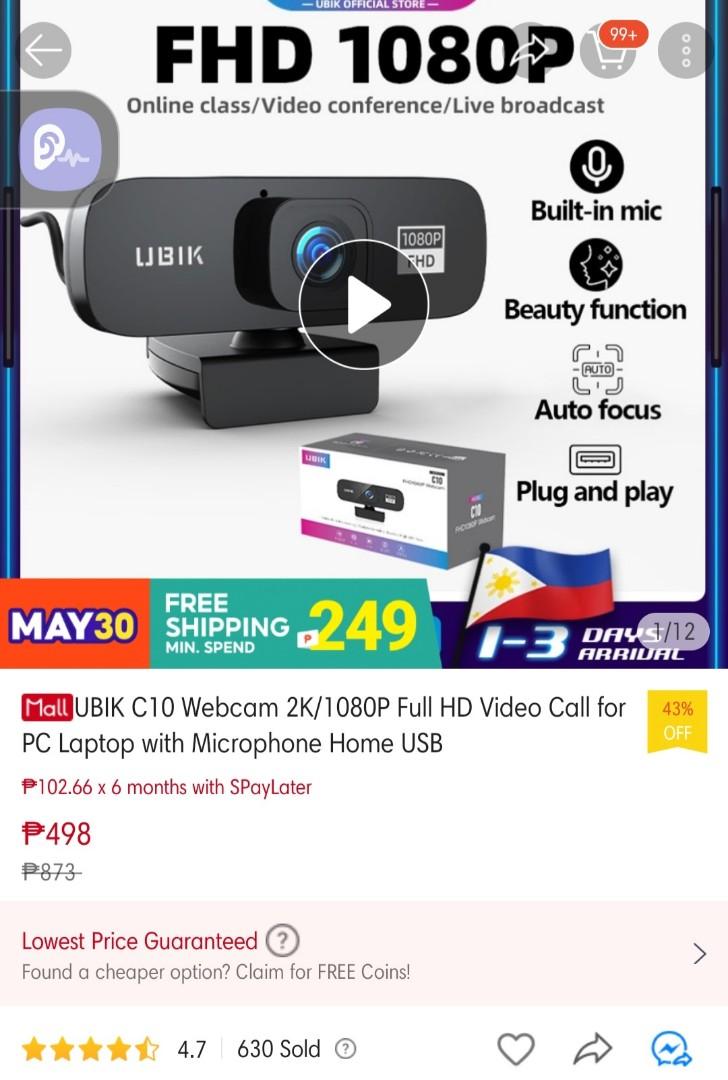Share product via arrow beside heart
The height and width of the screenshot is (1080, 728).
click(x=592, y=1049)
